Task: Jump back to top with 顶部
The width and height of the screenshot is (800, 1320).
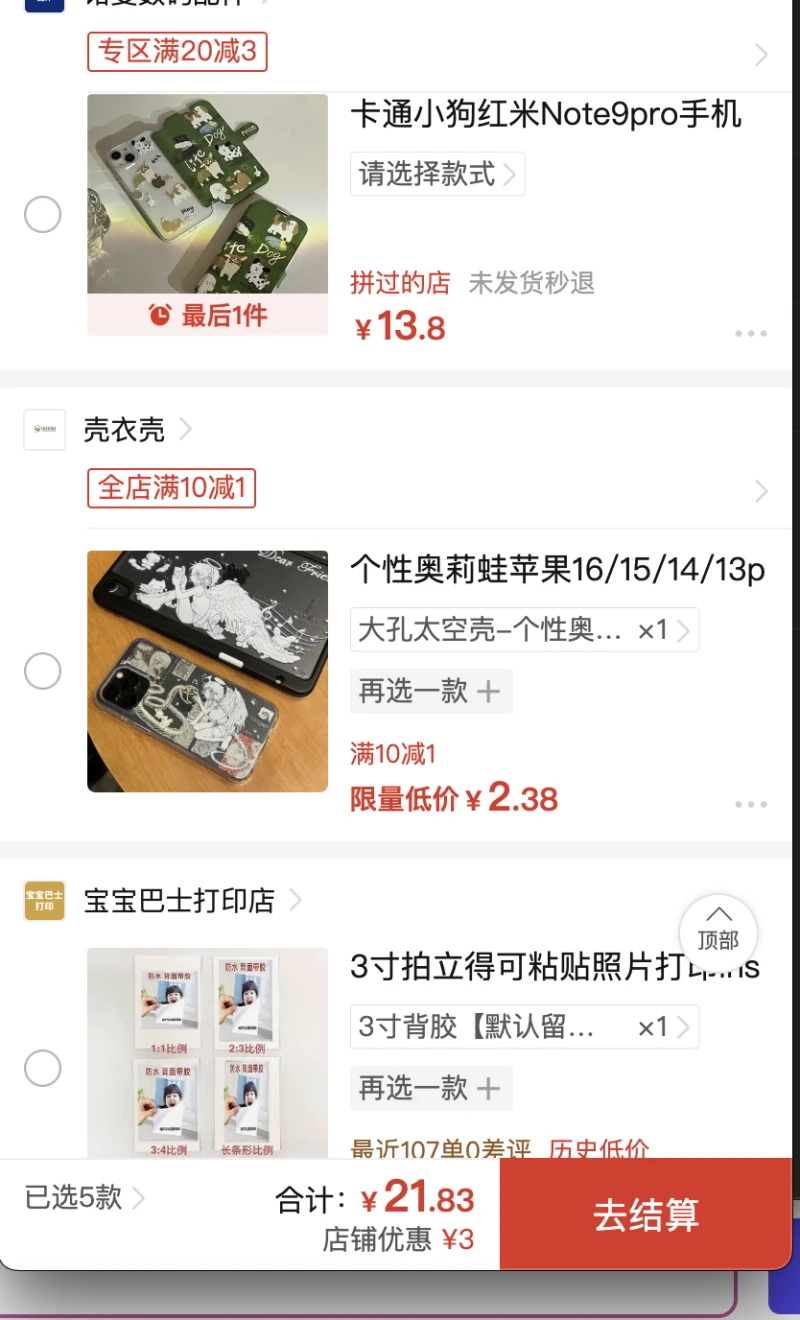Action: click(x=718, y=931)
